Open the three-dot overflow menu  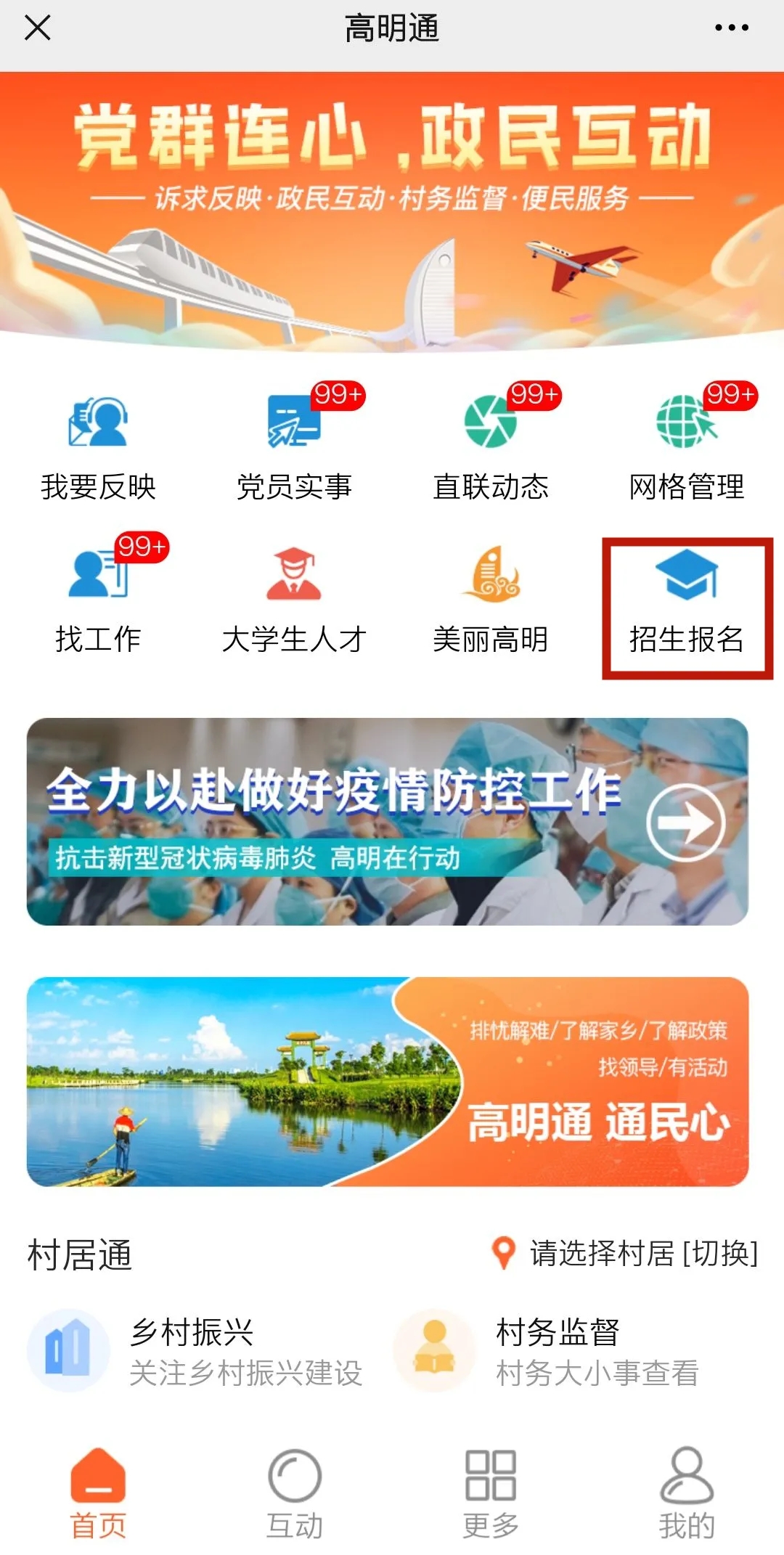click(x=731, y=28)
